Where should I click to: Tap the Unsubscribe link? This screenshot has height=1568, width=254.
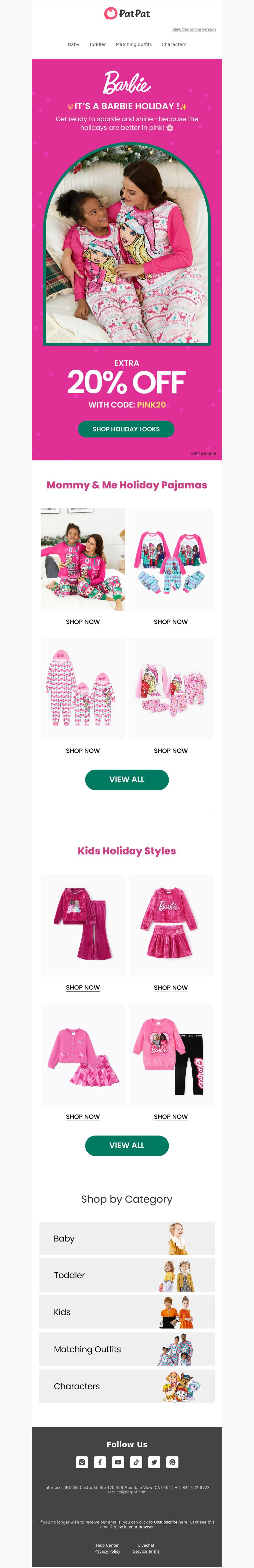166,1522
